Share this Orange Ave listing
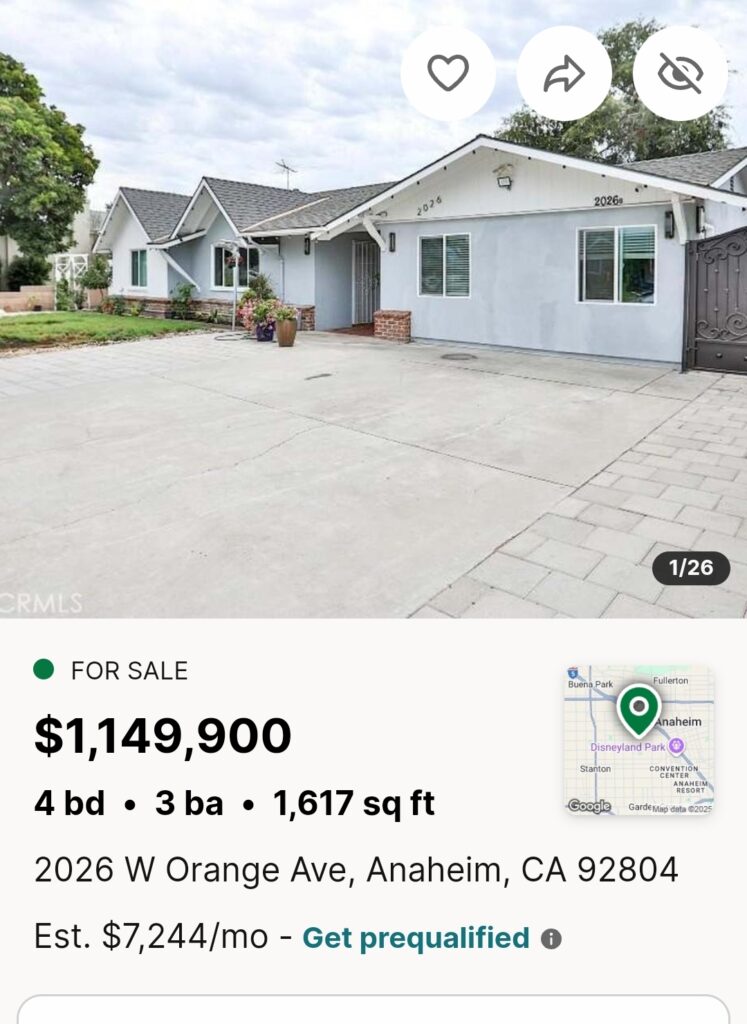747x1024 pixels. coord(564,73)
